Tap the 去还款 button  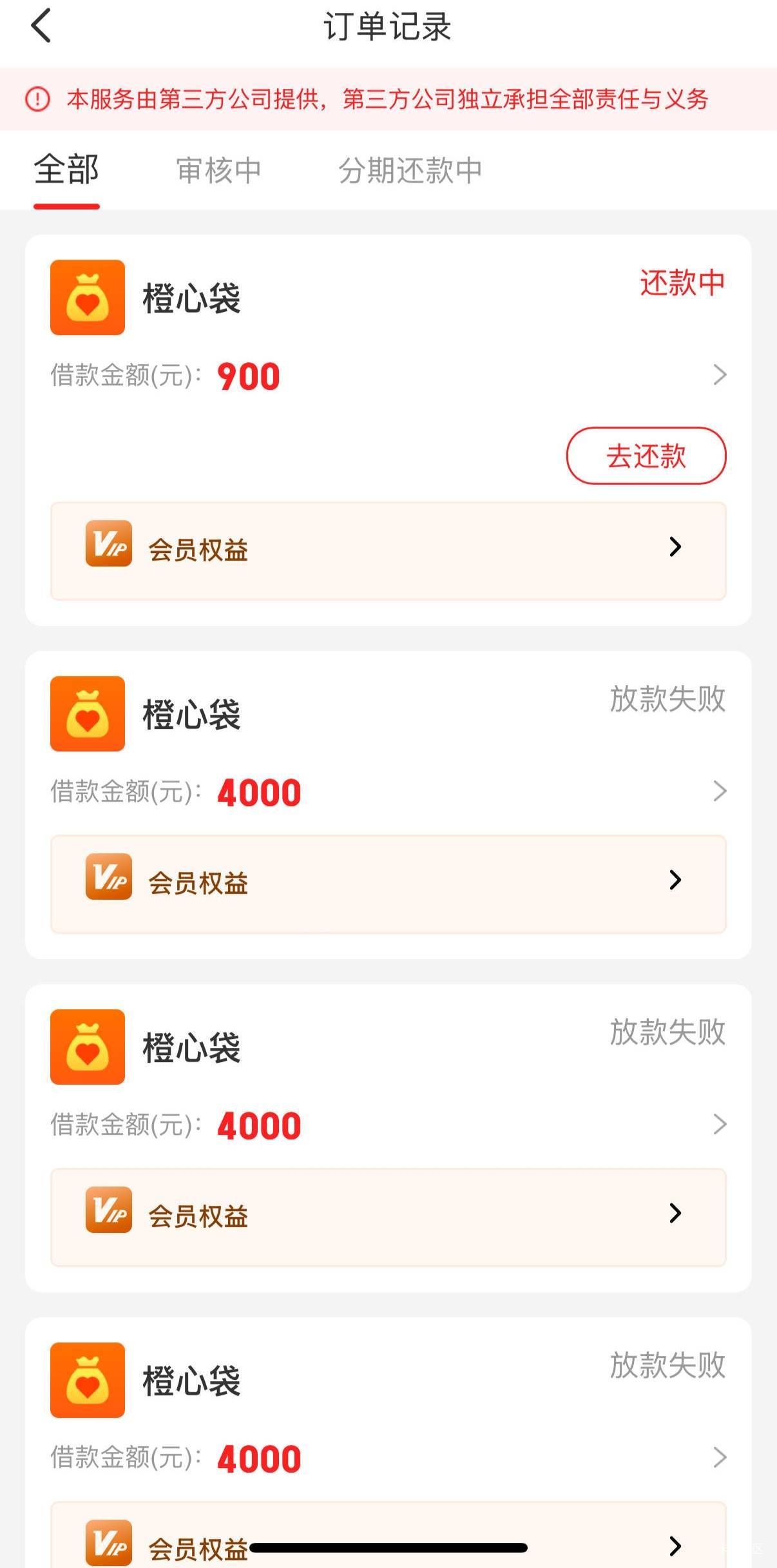tap(646, 456)
